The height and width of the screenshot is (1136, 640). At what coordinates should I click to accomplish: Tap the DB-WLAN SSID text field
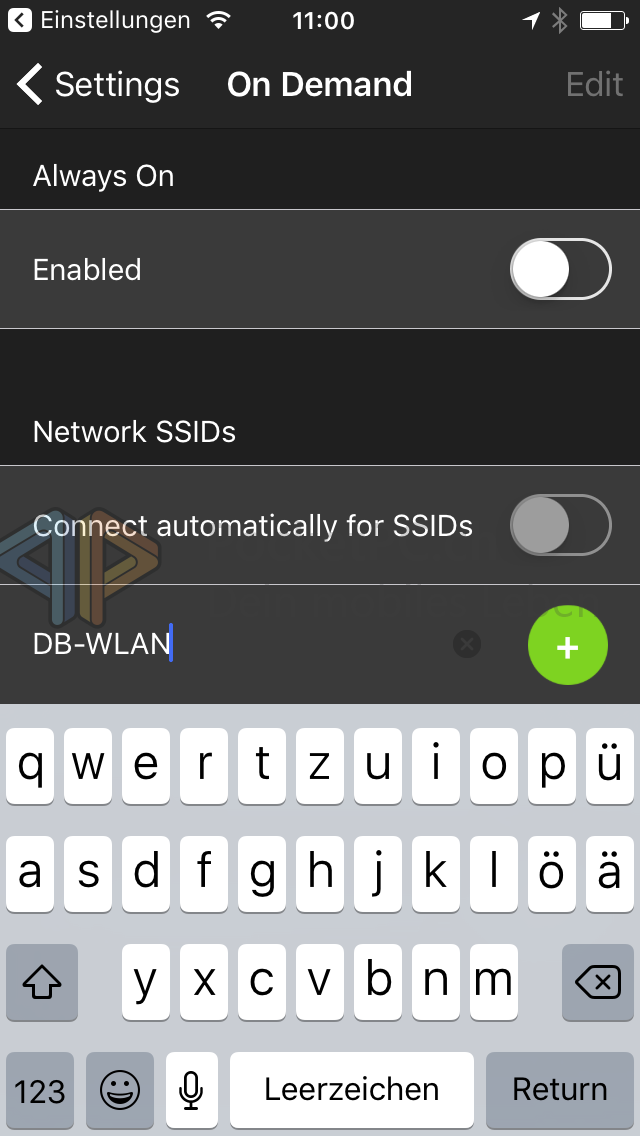point(240,644)
